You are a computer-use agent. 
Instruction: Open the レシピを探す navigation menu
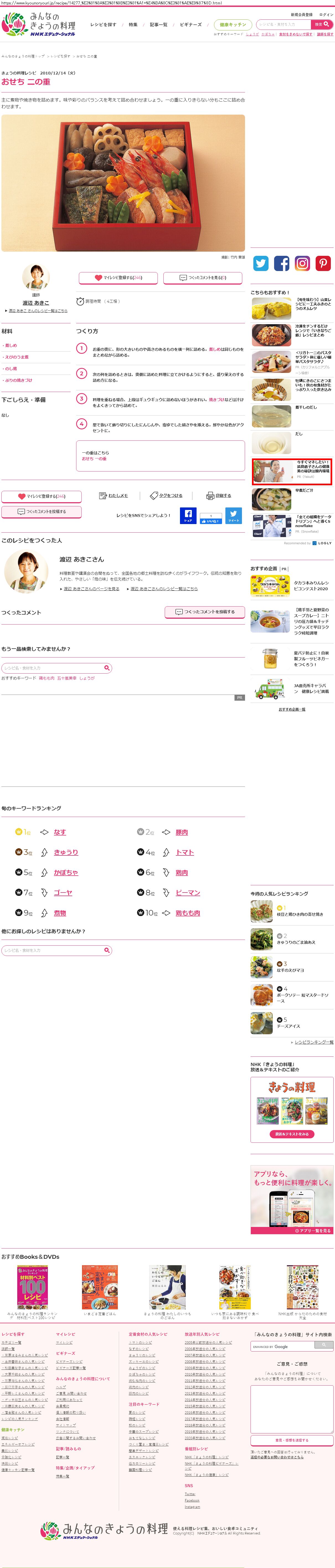tap(103, 25)
